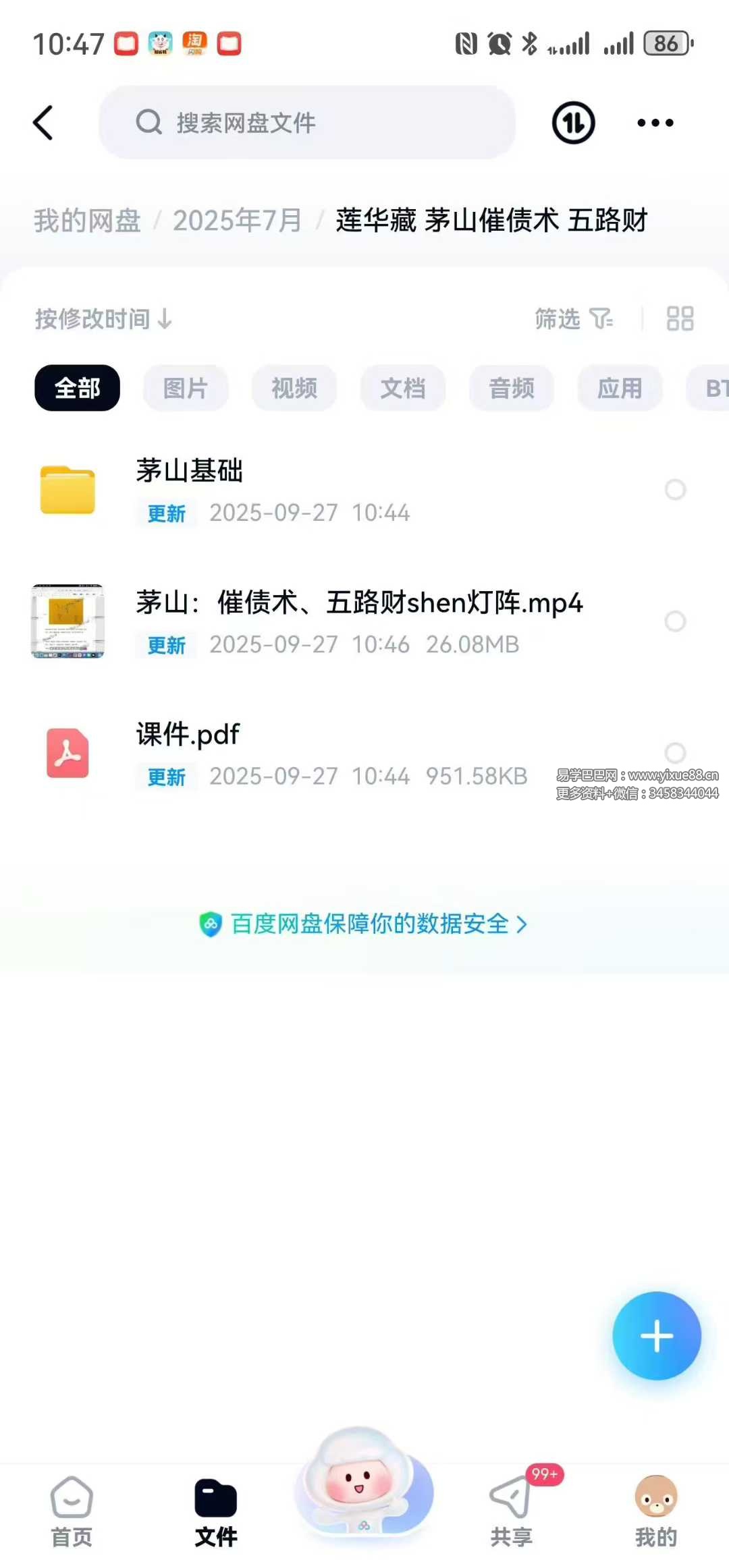
Task: Switch to grid view layout
Action: 679,319
